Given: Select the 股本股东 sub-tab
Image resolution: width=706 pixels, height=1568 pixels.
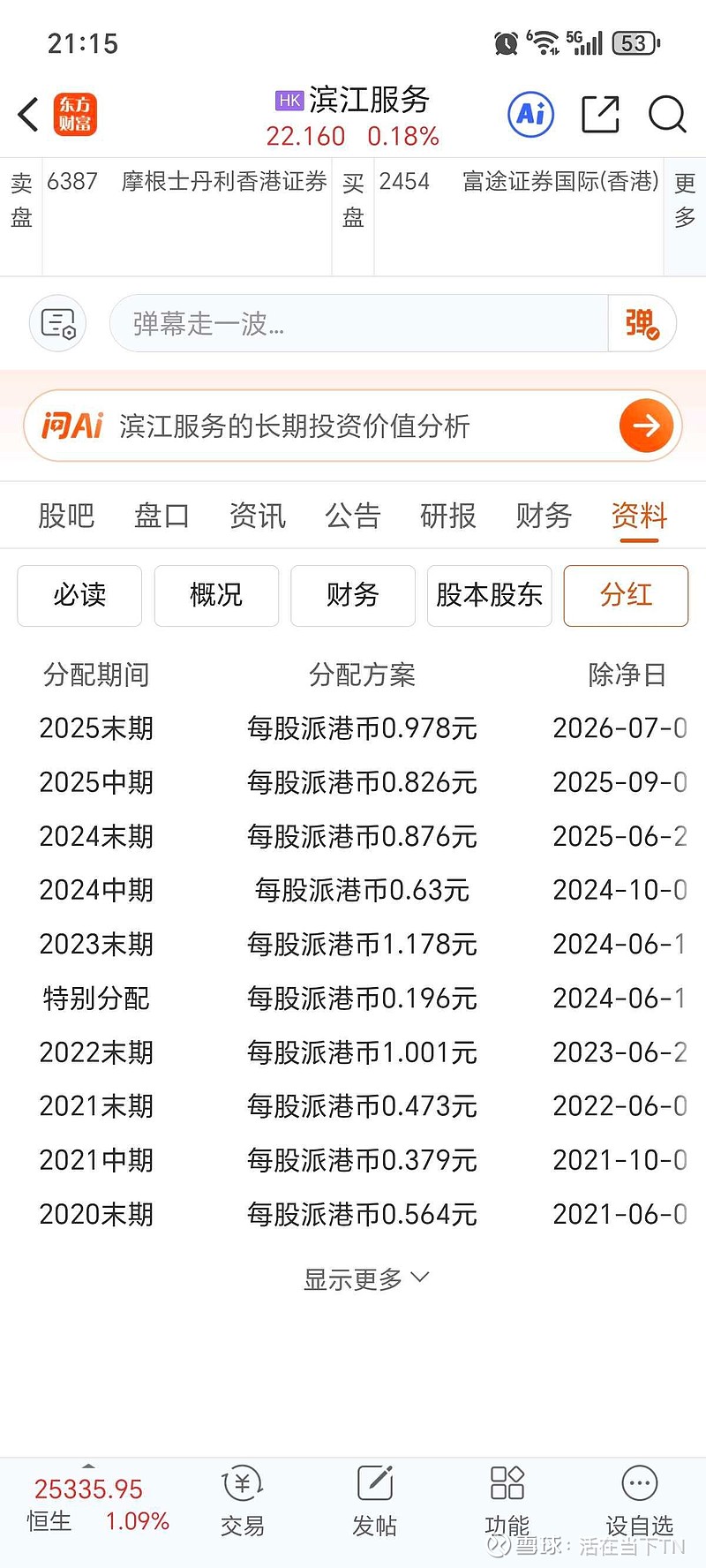Looking at the screenshot, I should pyautogui.click(x=489, y=595).
